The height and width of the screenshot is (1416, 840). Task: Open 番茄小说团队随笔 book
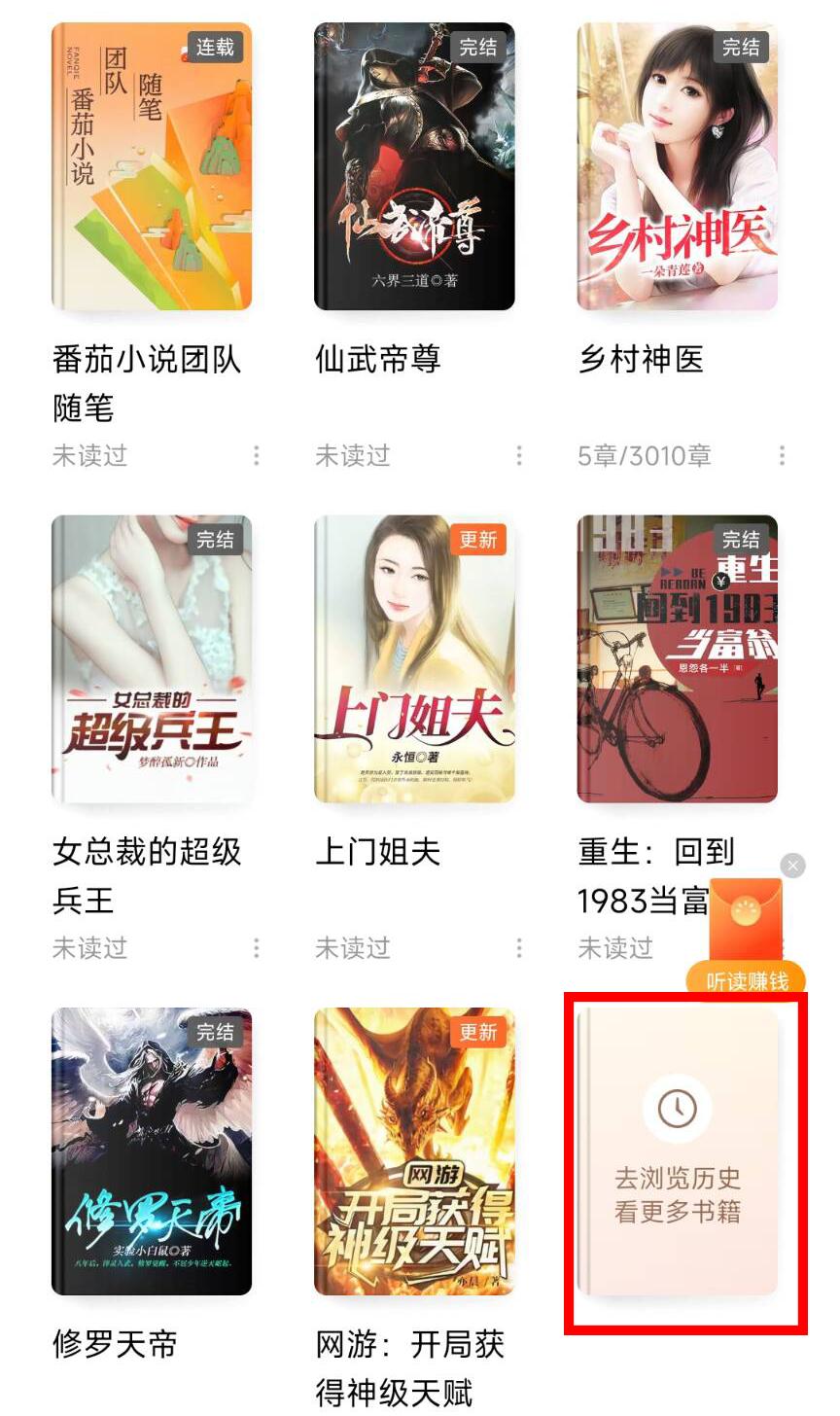coord(152,167)
